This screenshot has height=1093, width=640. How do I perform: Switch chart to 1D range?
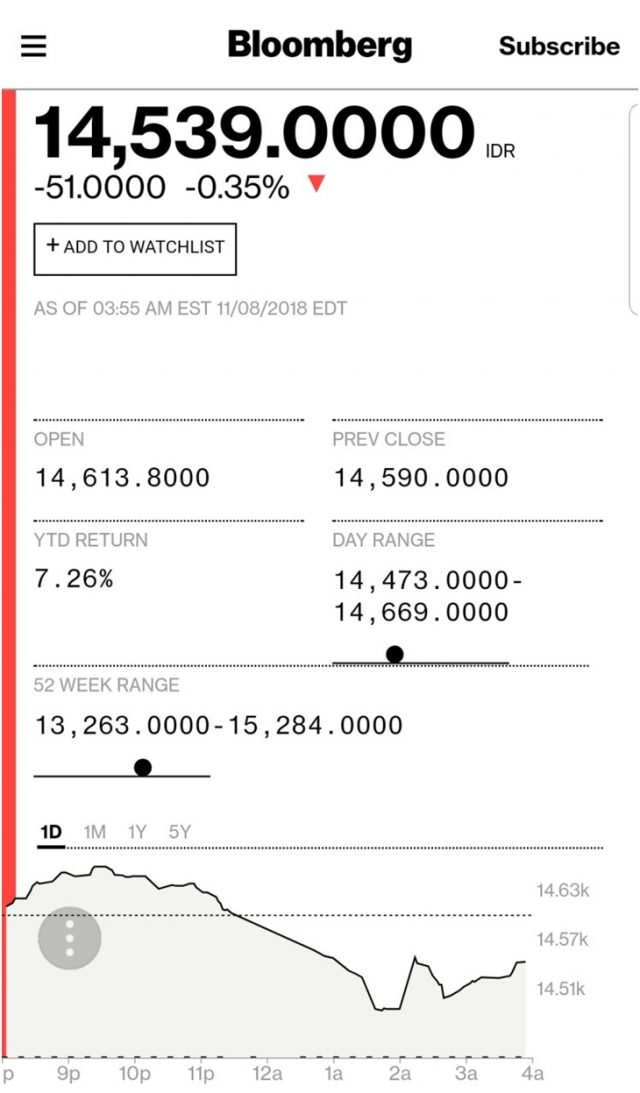coord(51,832)
